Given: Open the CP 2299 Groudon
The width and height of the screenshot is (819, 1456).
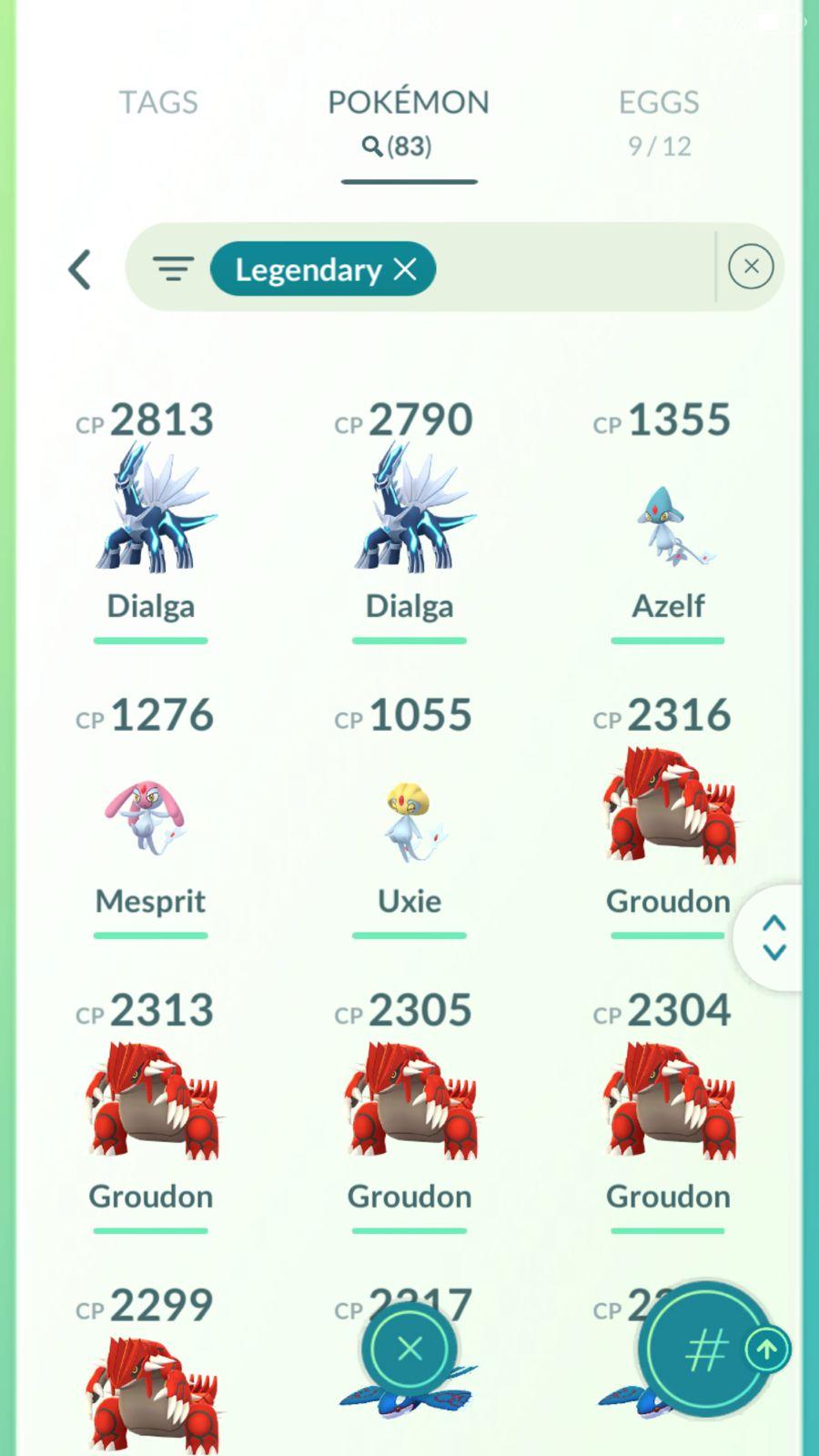Looking at the screenshot, I should 151,1392.
